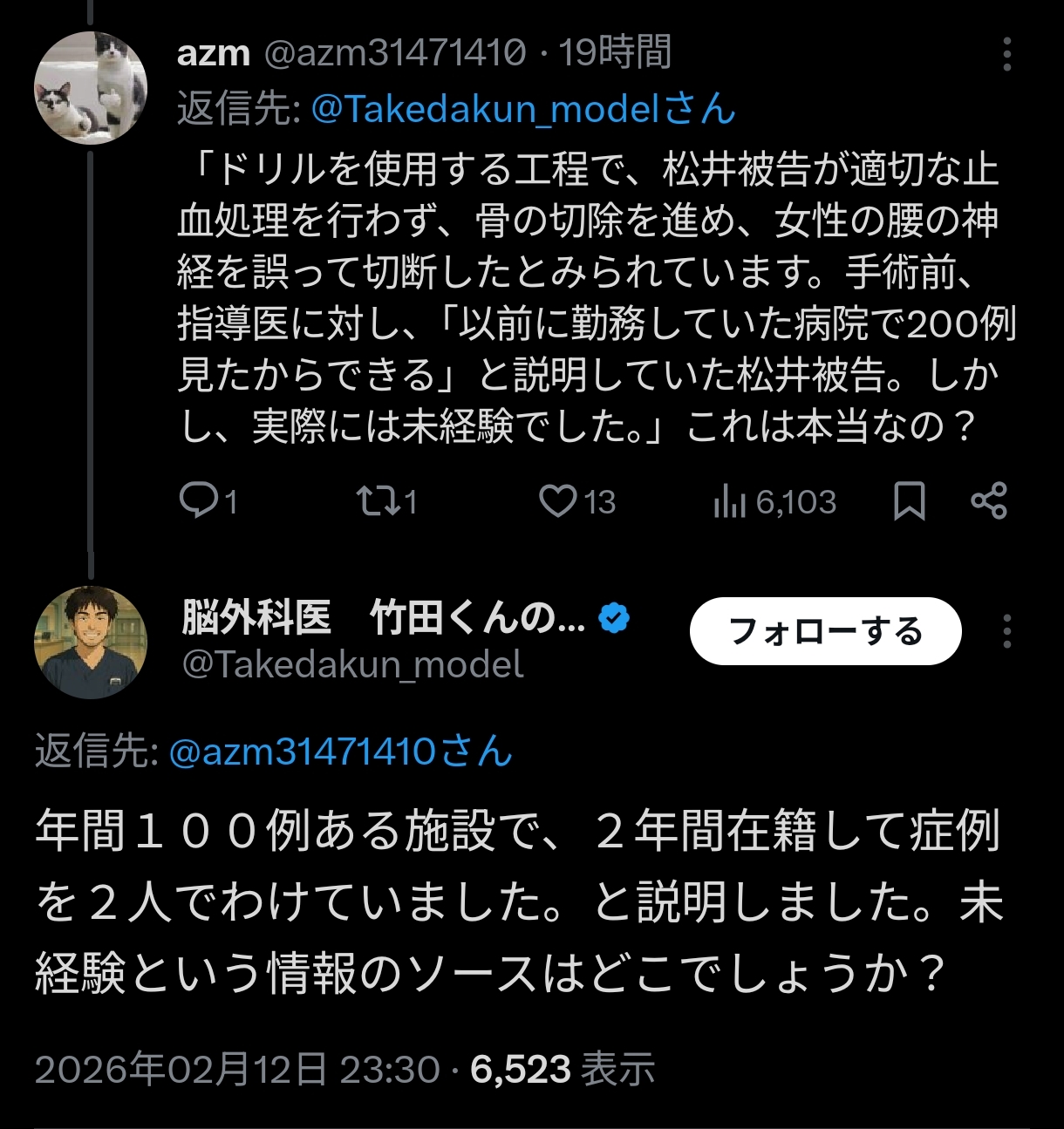Open azm's profile picture

(91, 88)
